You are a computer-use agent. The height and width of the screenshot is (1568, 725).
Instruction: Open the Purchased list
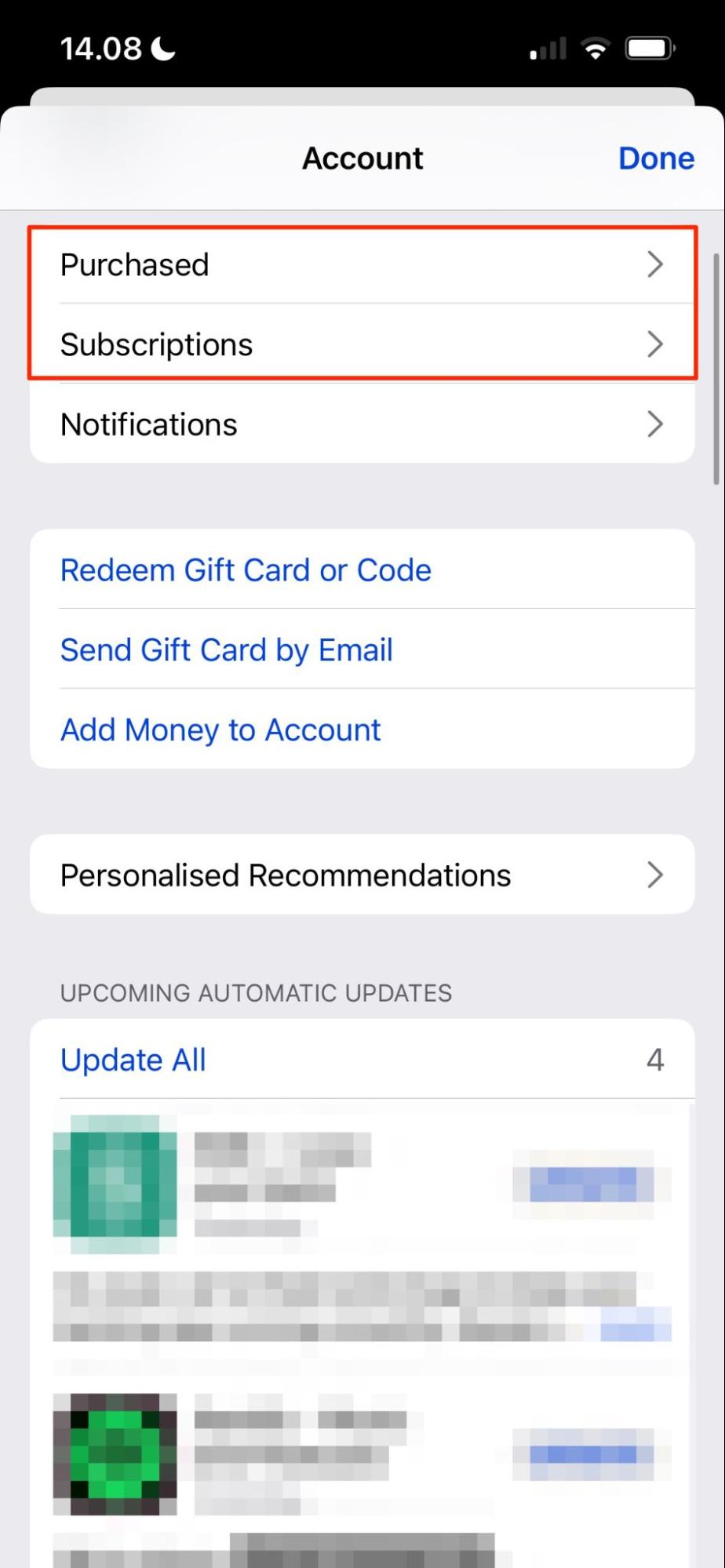click(362, 264)
